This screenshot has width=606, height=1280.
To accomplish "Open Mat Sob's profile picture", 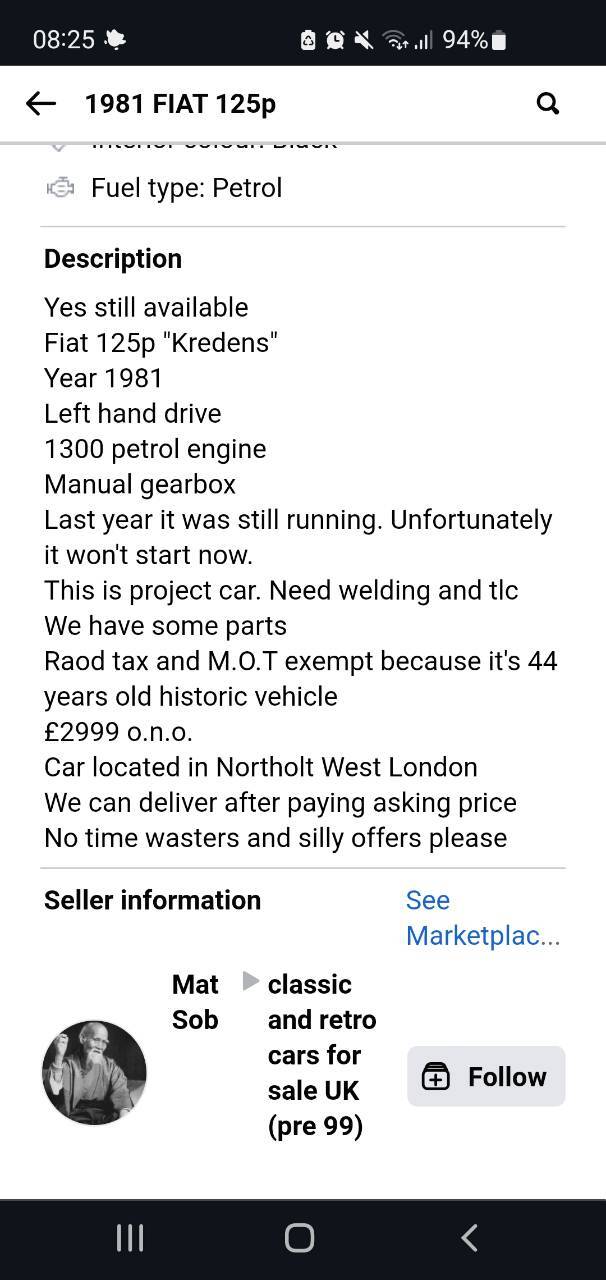I will tap(94, 1073).
